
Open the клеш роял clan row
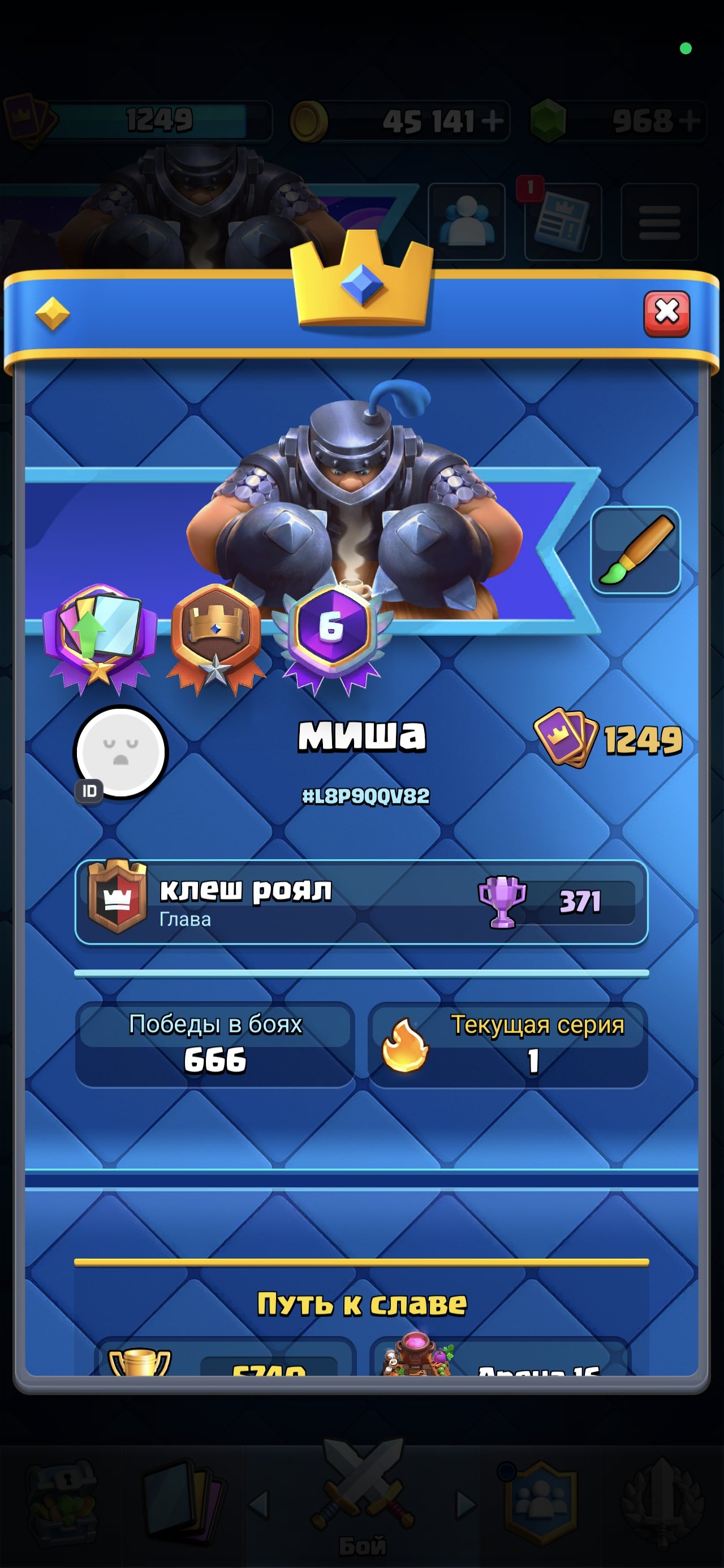(361, 902)
